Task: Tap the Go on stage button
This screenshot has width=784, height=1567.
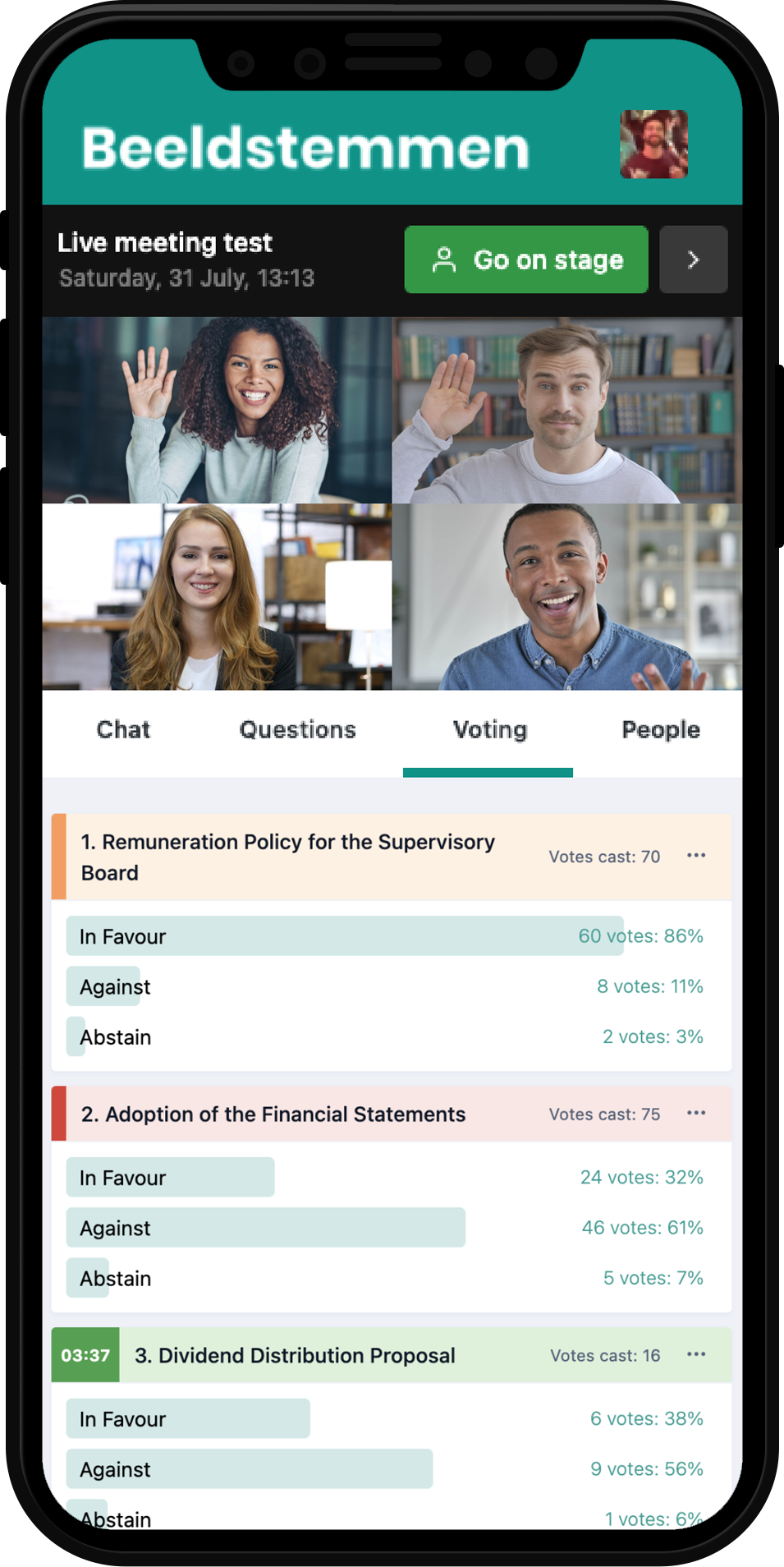Action: pos(526,260)
